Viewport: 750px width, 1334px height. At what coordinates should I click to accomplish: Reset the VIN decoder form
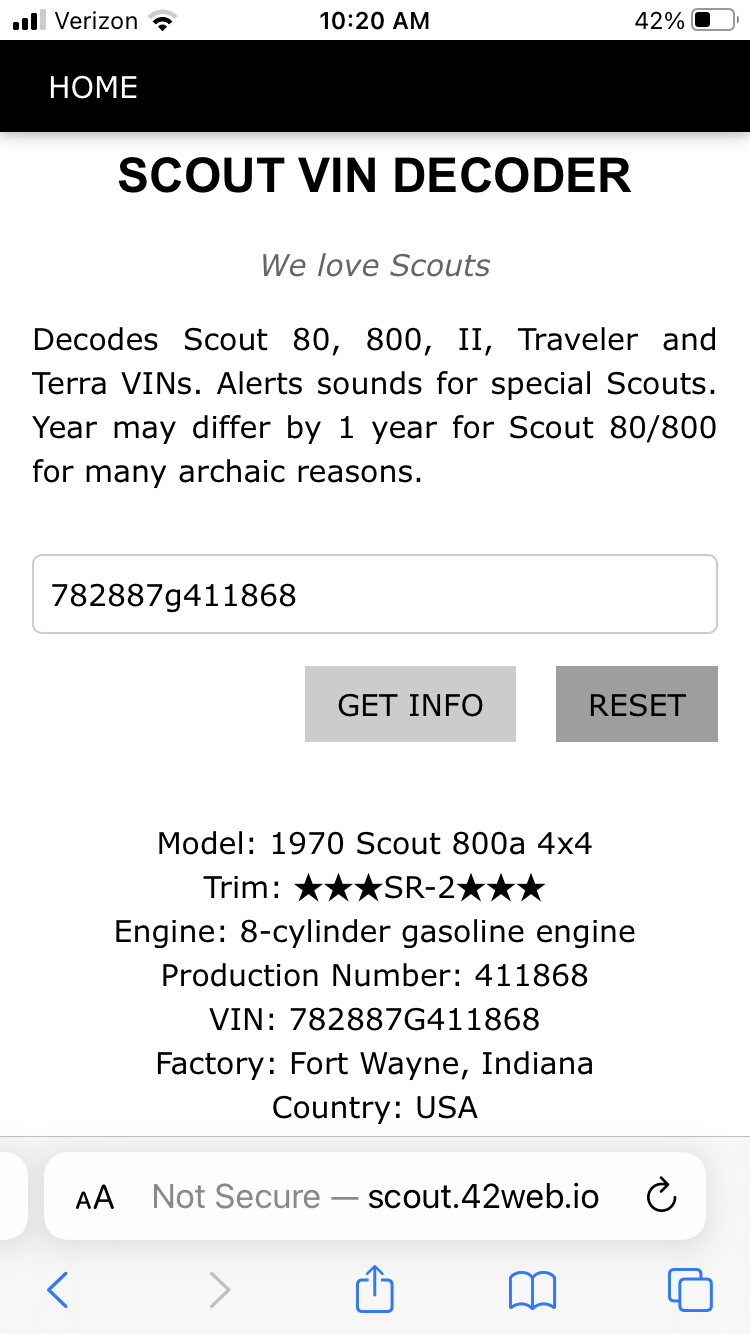pyautogui.click(x=636, y=704)
